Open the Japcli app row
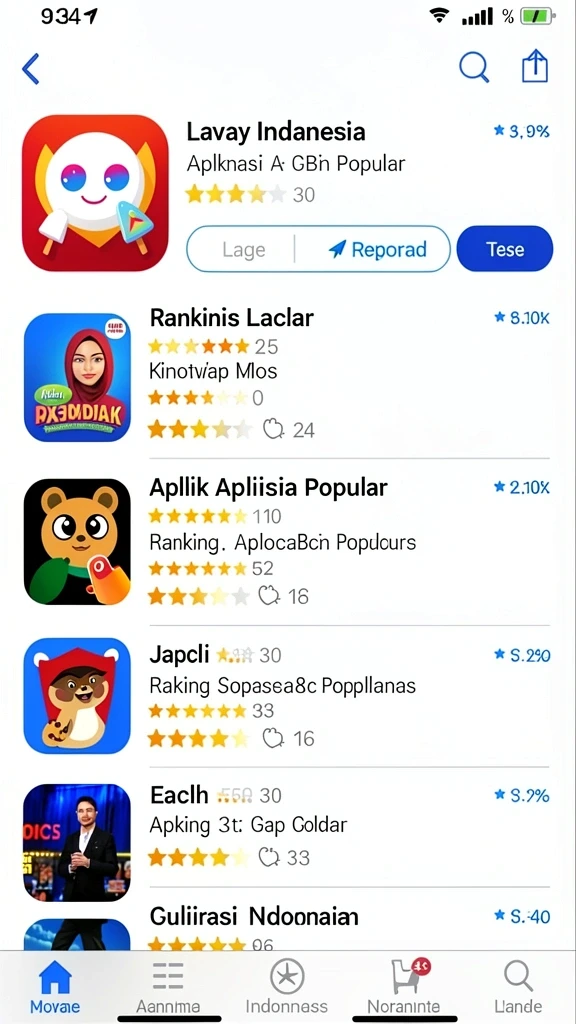 287,696
